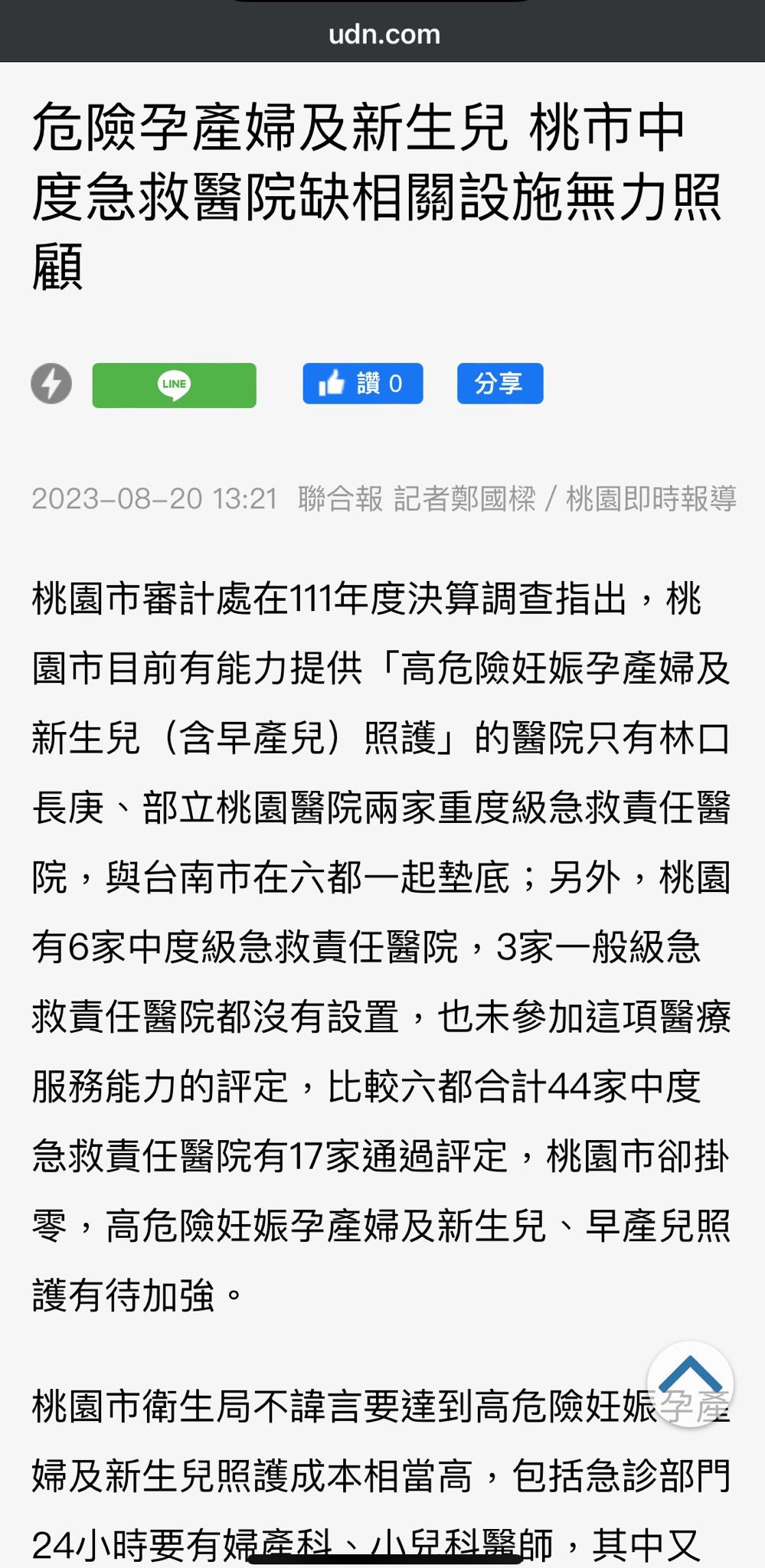Tap the blue 分享 share button
The height and width of the screenshot is (1568, 765).
click(500, 383)
